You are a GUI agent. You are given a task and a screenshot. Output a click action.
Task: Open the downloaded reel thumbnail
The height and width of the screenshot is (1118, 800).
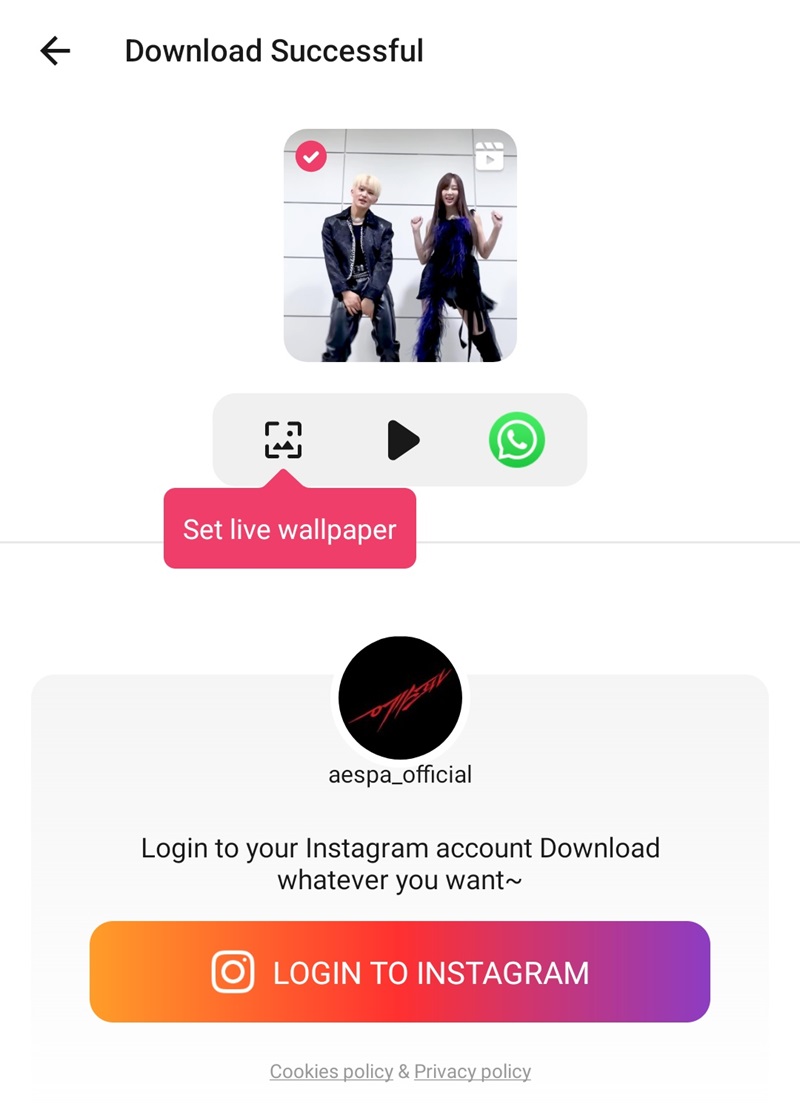(x=400, y=245)
